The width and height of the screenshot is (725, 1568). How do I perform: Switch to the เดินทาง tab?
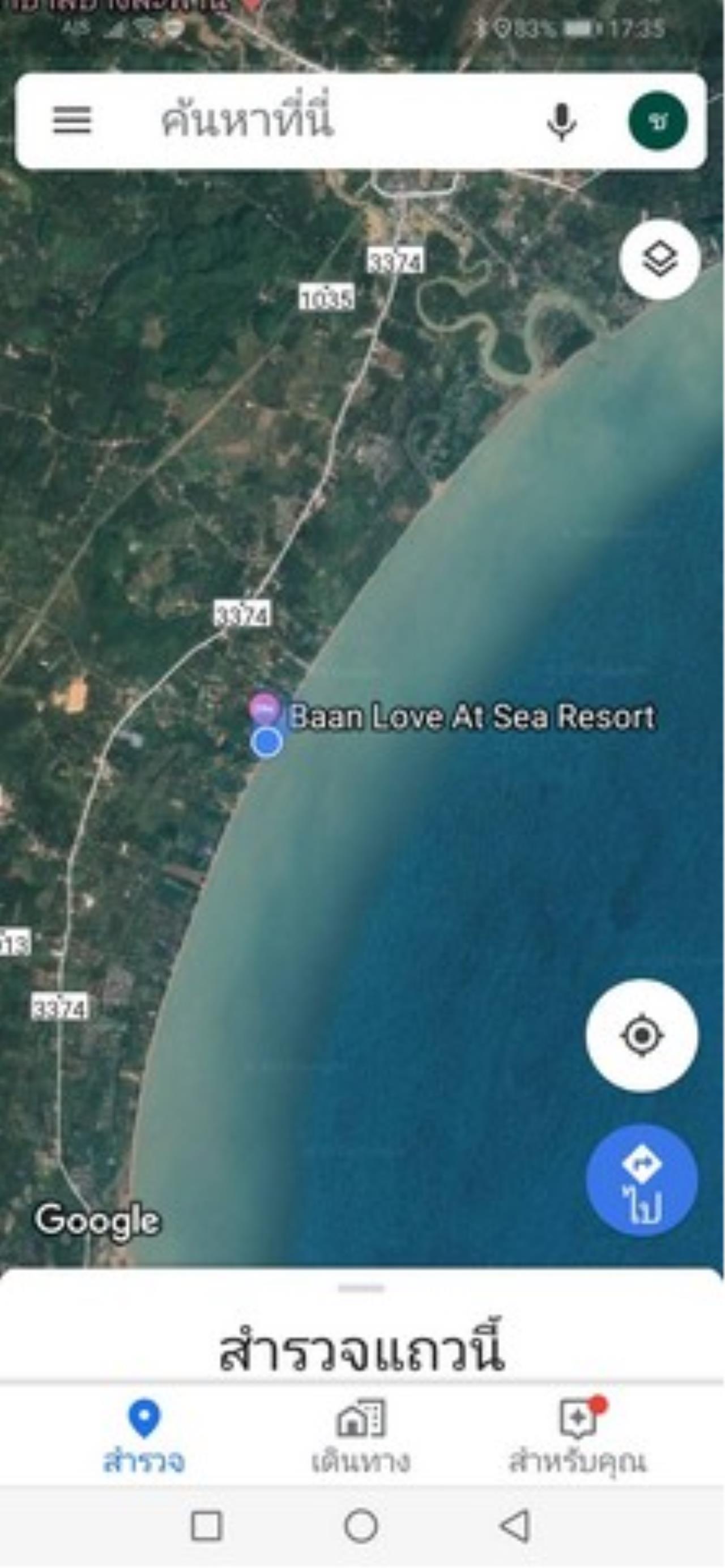pos(361,1438)
